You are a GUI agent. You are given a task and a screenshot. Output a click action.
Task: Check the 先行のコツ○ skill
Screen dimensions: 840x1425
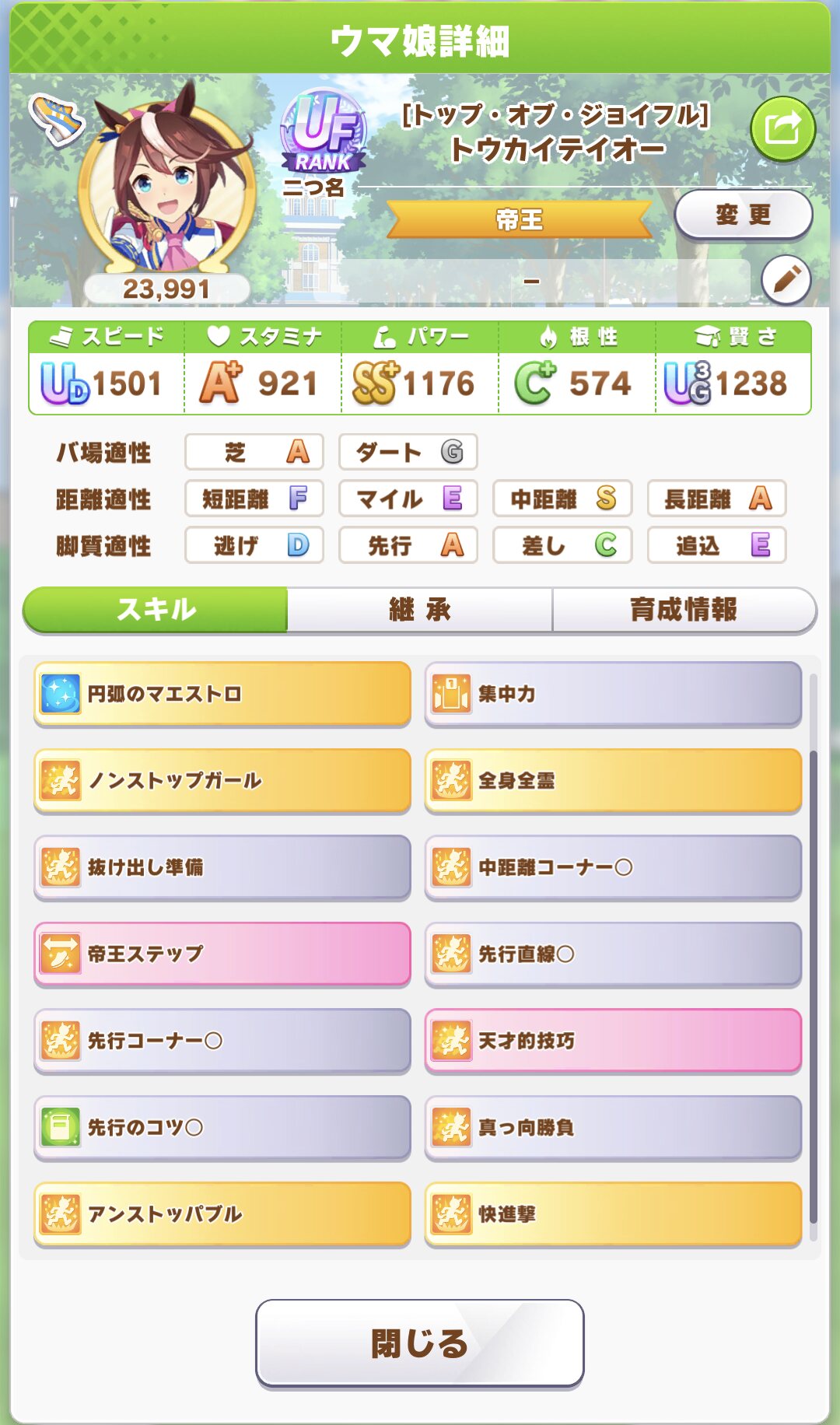point(222,1127)
